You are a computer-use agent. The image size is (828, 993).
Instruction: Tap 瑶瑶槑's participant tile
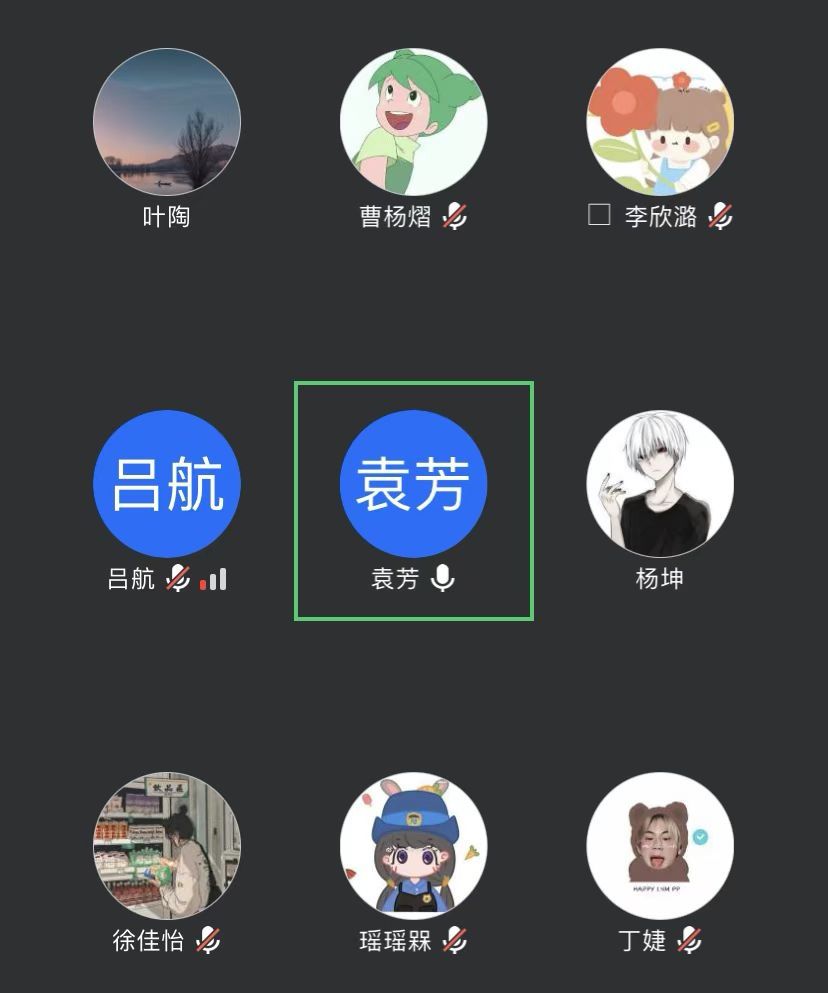click(413, 846)
